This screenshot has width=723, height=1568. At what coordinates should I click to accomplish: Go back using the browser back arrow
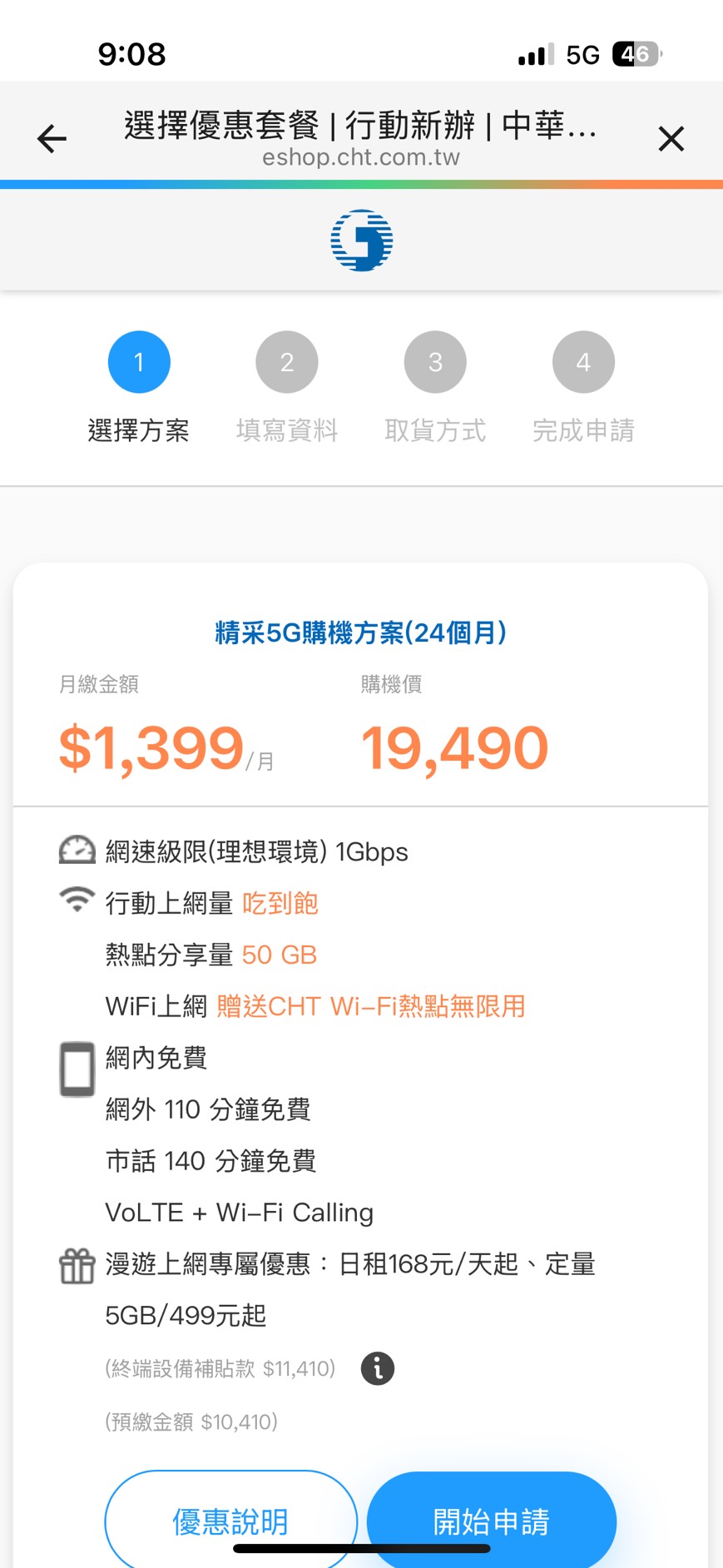[x=52, y=138]
